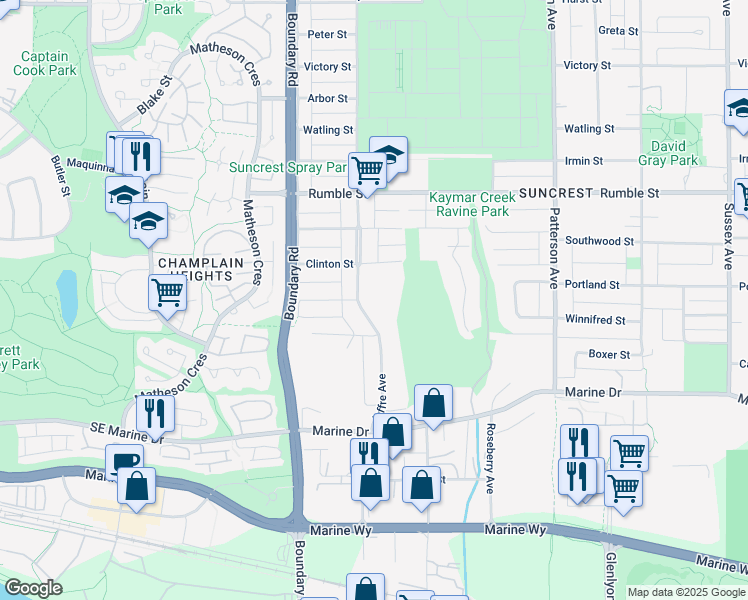
Task: Open the restaurant marker on SE Marine Dr
Action: [155, 413]
